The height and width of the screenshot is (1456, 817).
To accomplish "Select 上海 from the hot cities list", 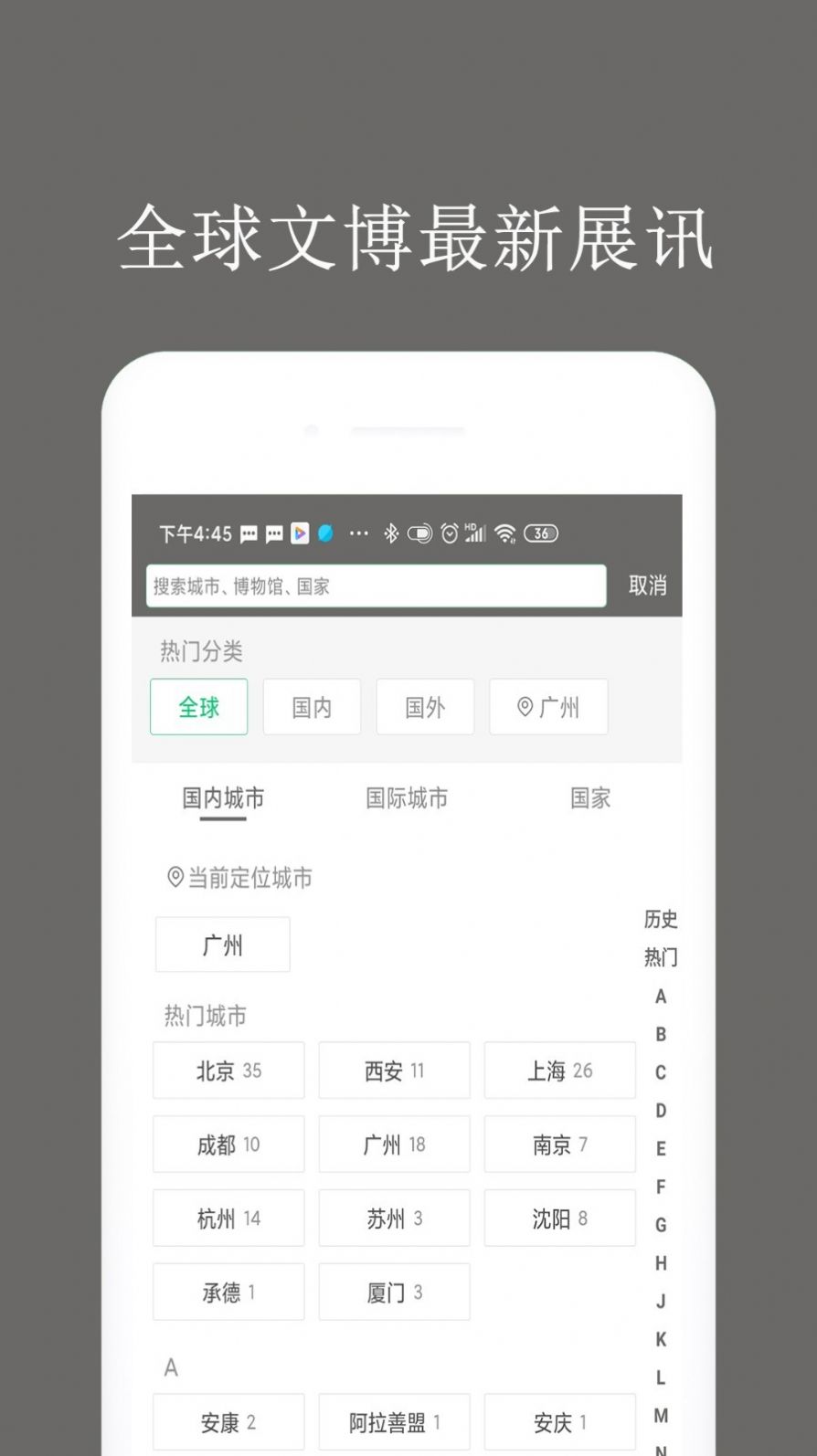I will click(x=559, y=1070).
